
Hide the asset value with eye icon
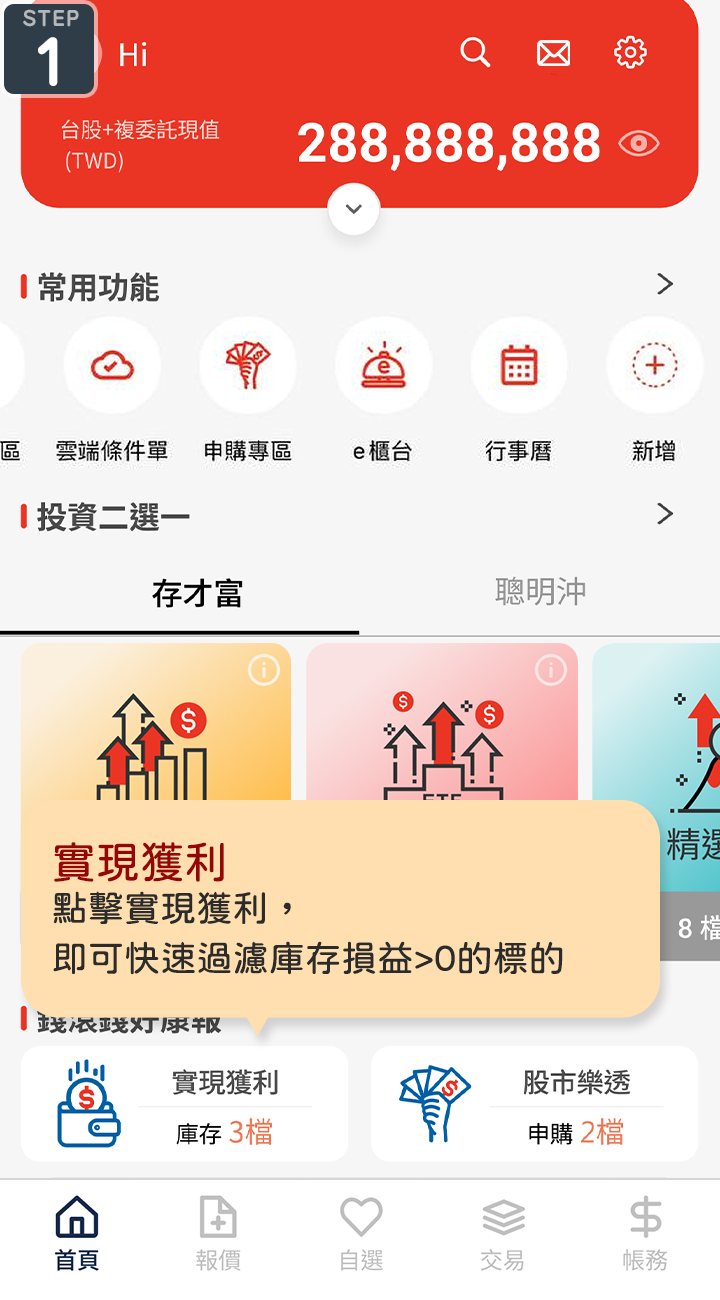pyautogui.click(x=638, y=144)
